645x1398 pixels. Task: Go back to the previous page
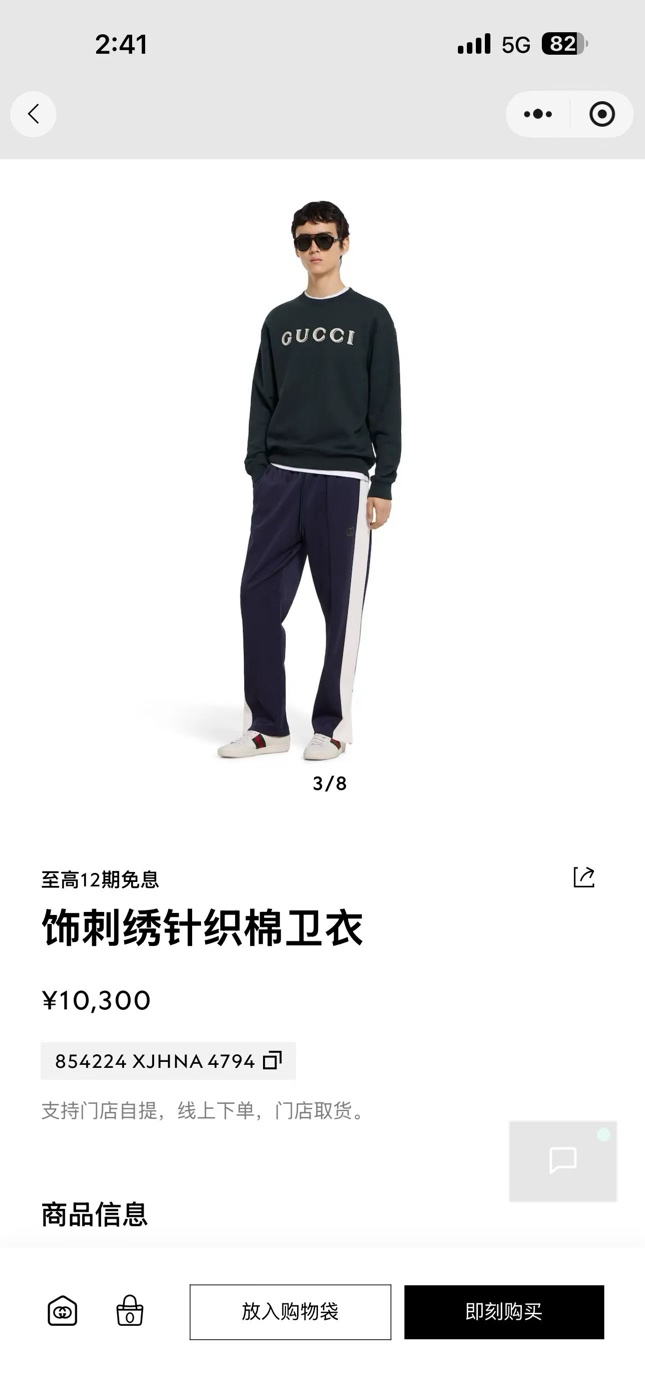click(33, 114)
